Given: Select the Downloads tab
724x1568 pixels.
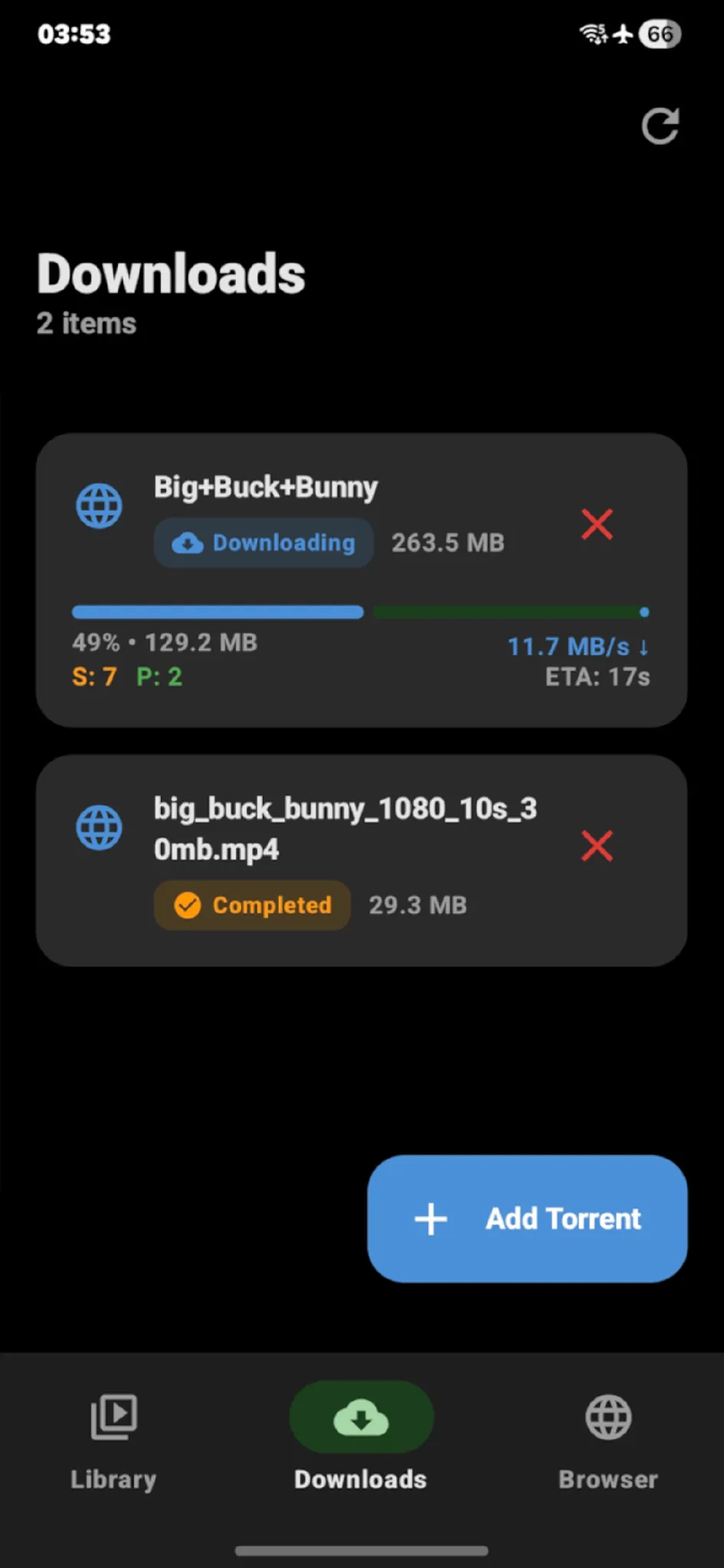Looking at the screenshot, I should [x=361, y=1439].
